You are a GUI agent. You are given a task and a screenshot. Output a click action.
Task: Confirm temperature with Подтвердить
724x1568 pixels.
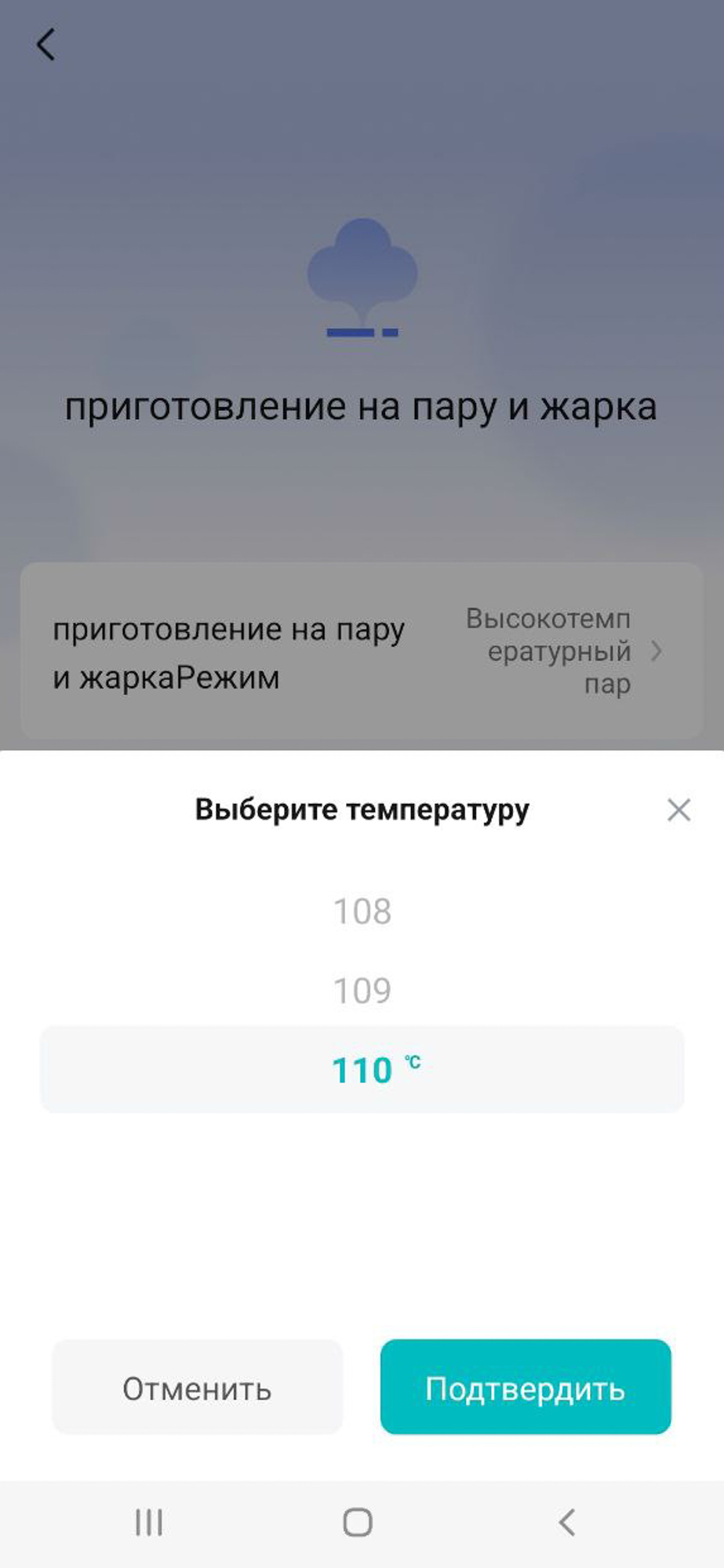click(x=526, y=1389)
